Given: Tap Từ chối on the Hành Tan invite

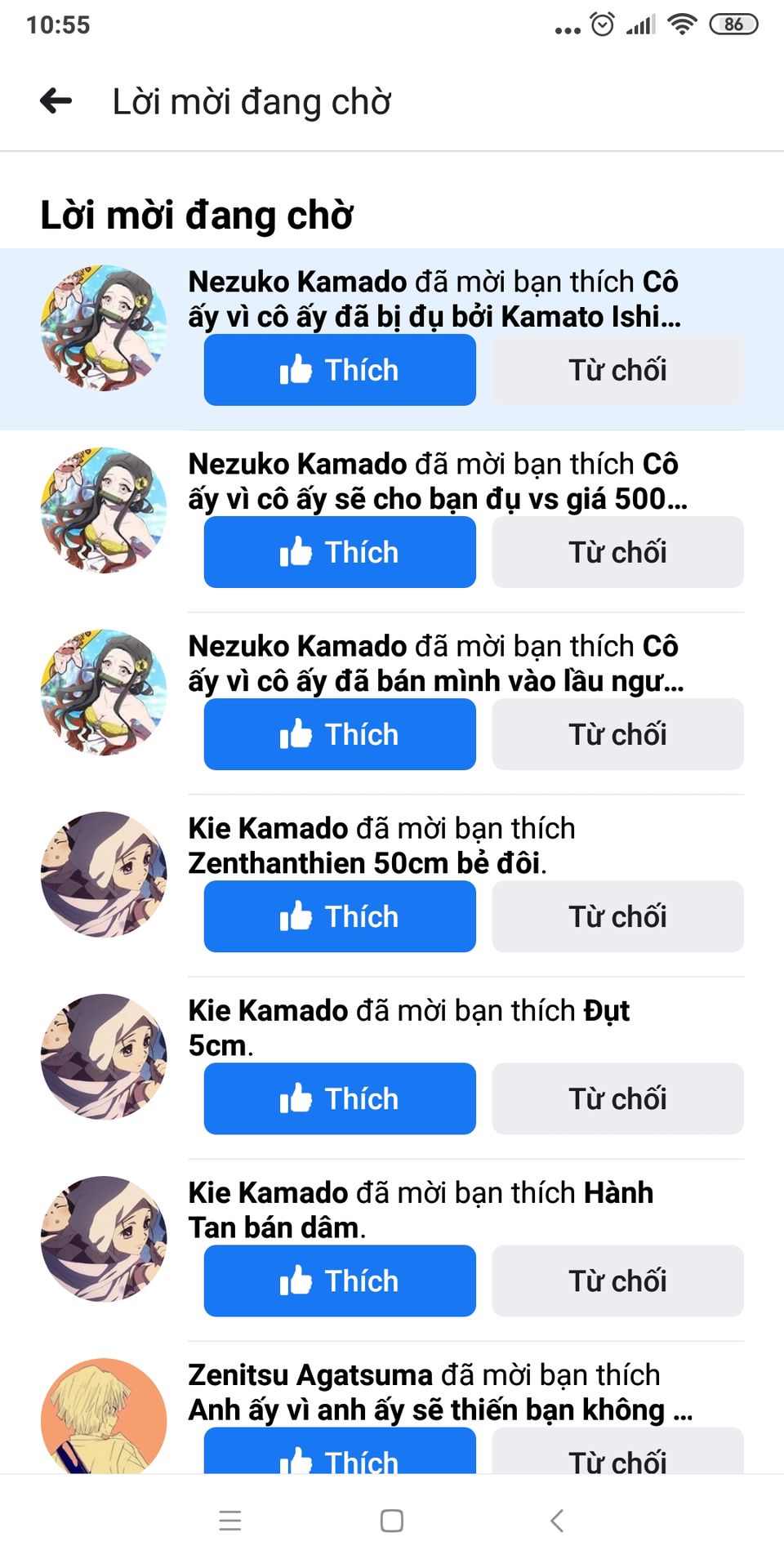Looking at the screenshot, I should click(x=617, y=1281).
